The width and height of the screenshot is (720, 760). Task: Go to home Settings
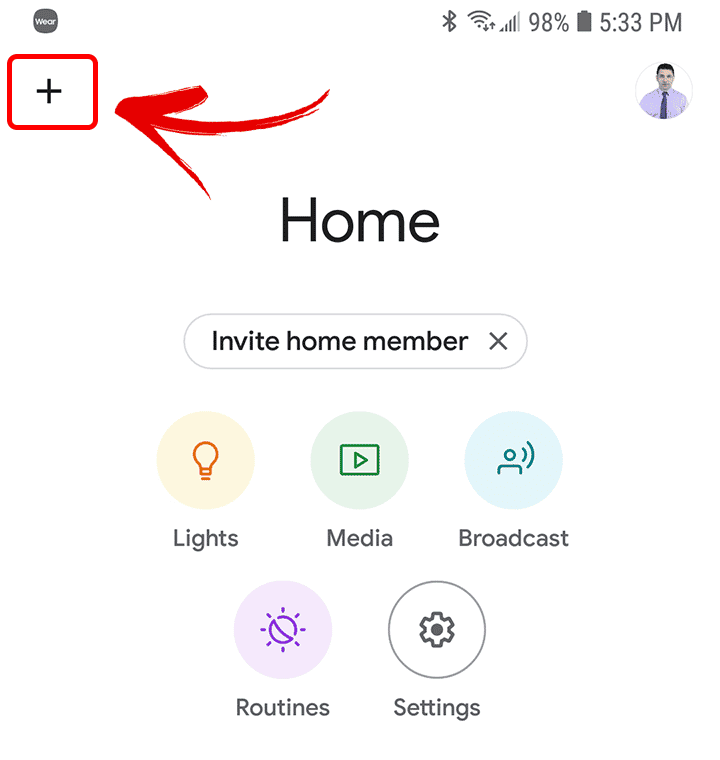pyautogui.click(x=437, y=630)
